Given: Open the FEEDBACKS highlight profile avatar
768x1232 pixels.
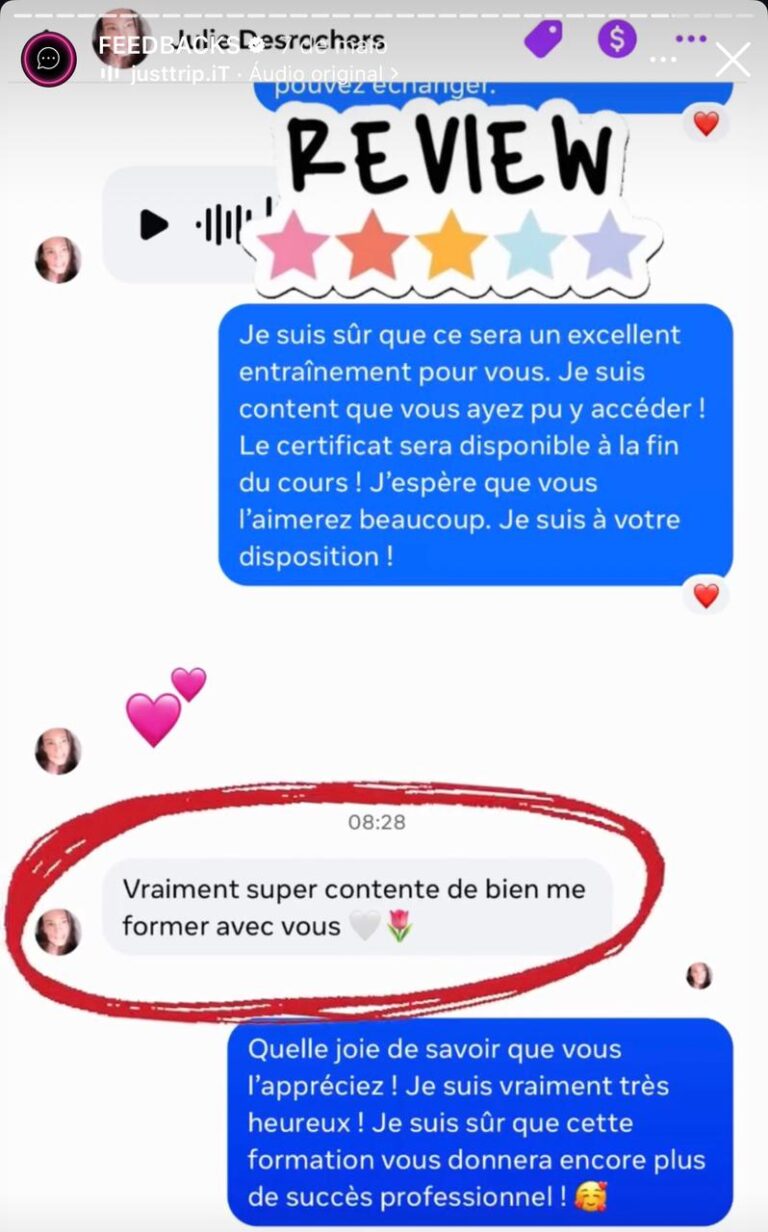Looking at the screenshot, I should [49, 59].
